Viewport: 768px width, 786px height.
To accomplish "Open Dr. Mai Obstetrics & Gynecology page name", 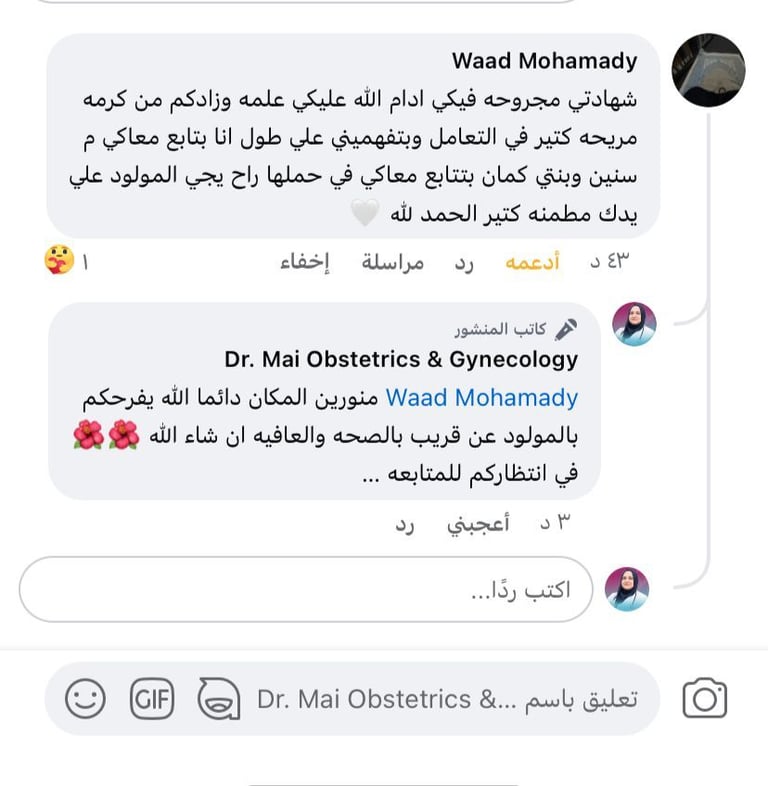I will 401,359.
